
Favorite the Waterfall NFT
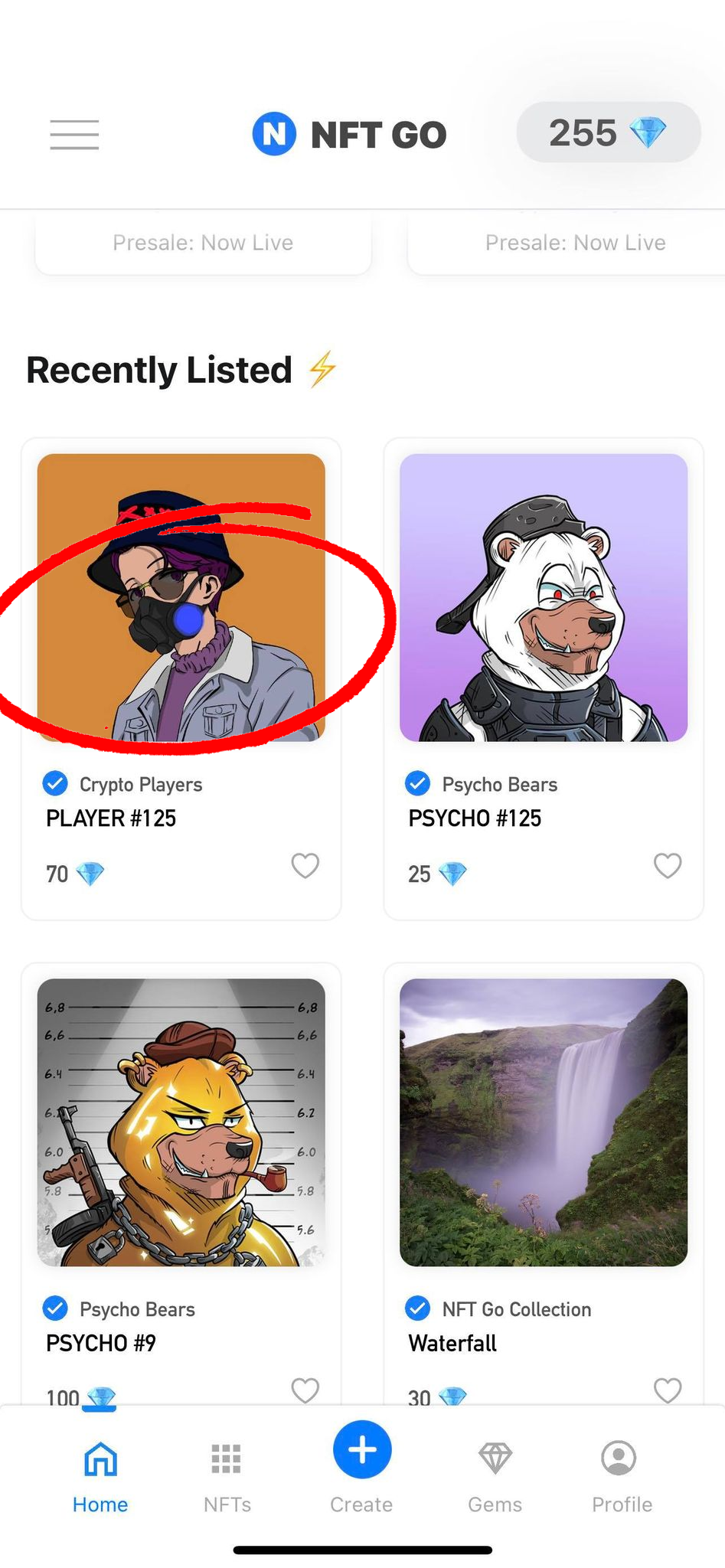[668, 1390]
